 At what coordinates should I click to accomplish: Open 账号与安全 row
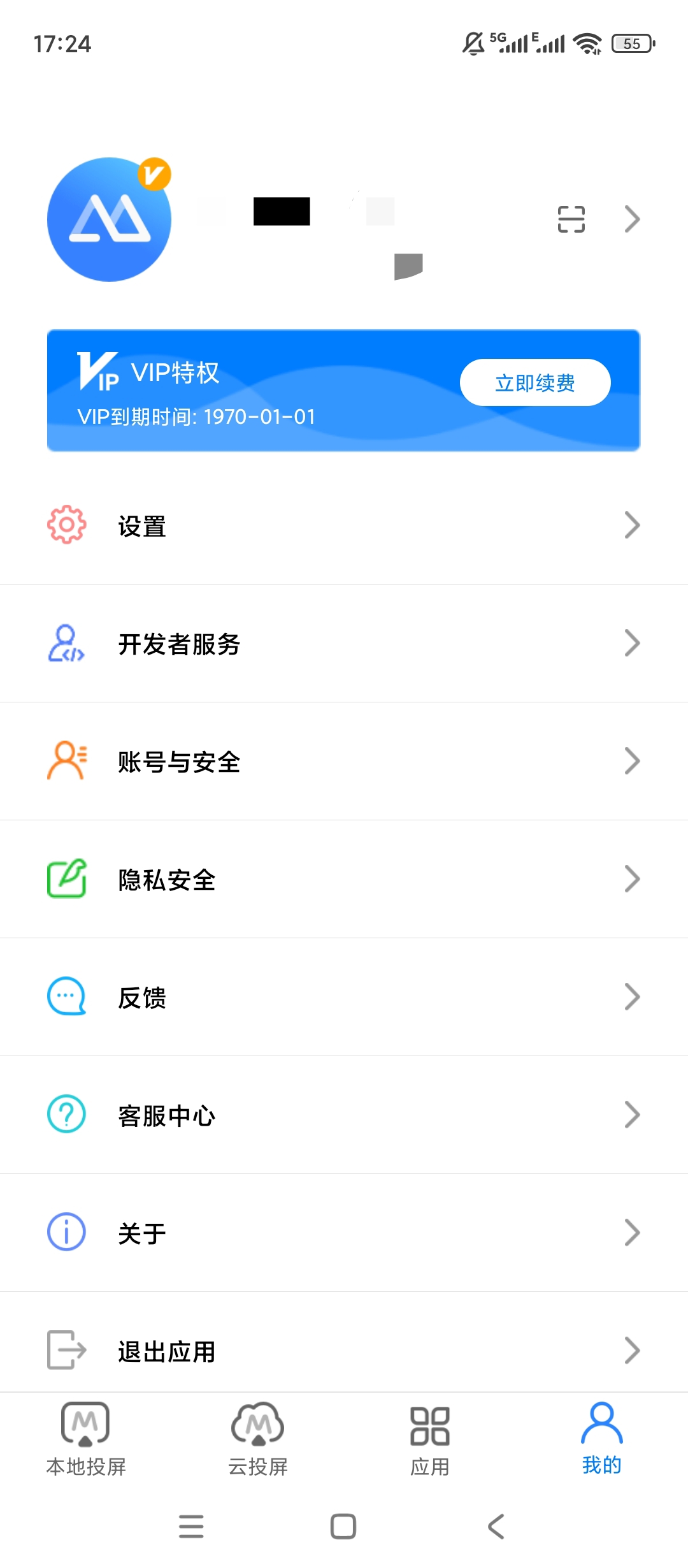click(x=344, y=762)
